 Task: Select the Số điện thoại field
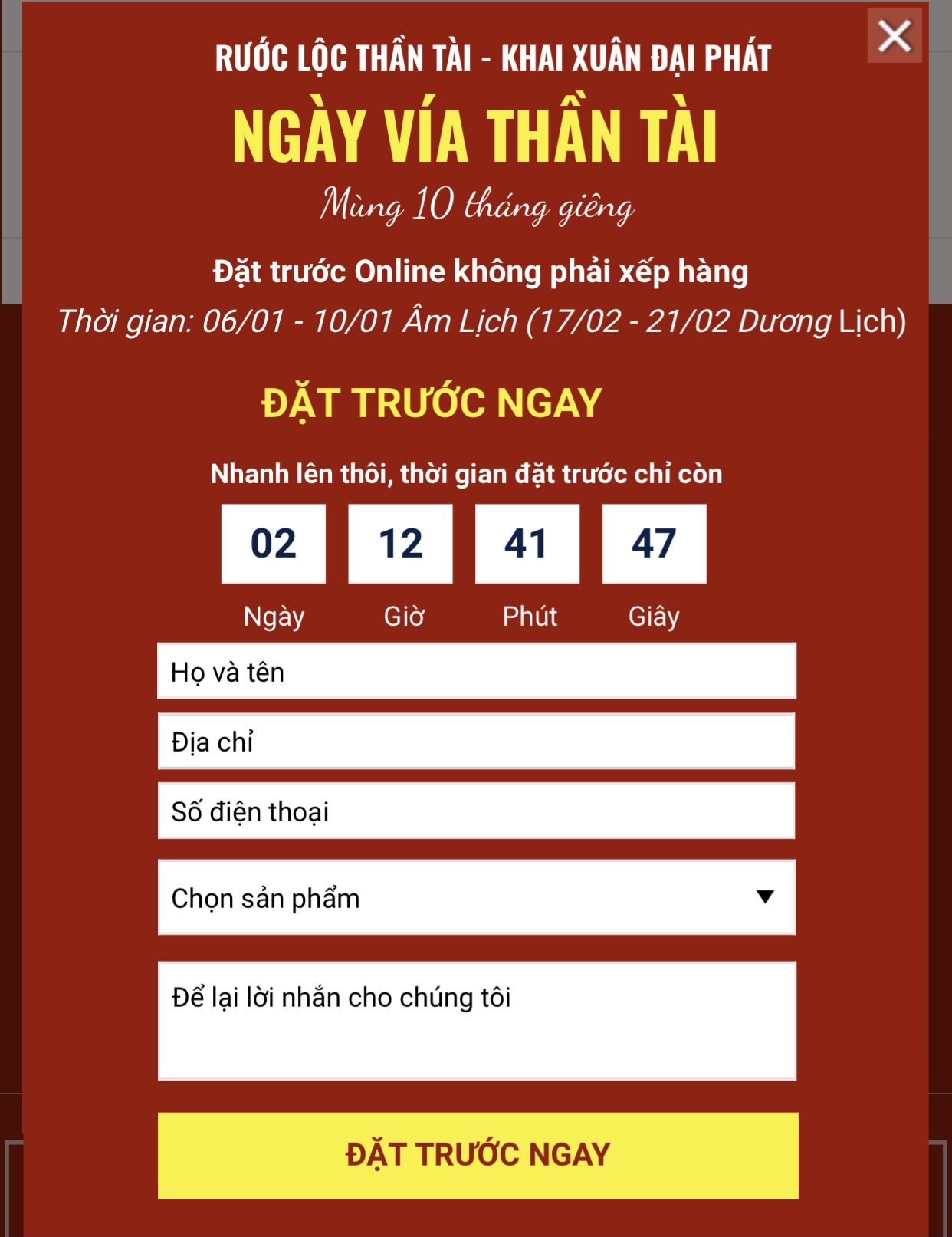click(x=476, y=811)
